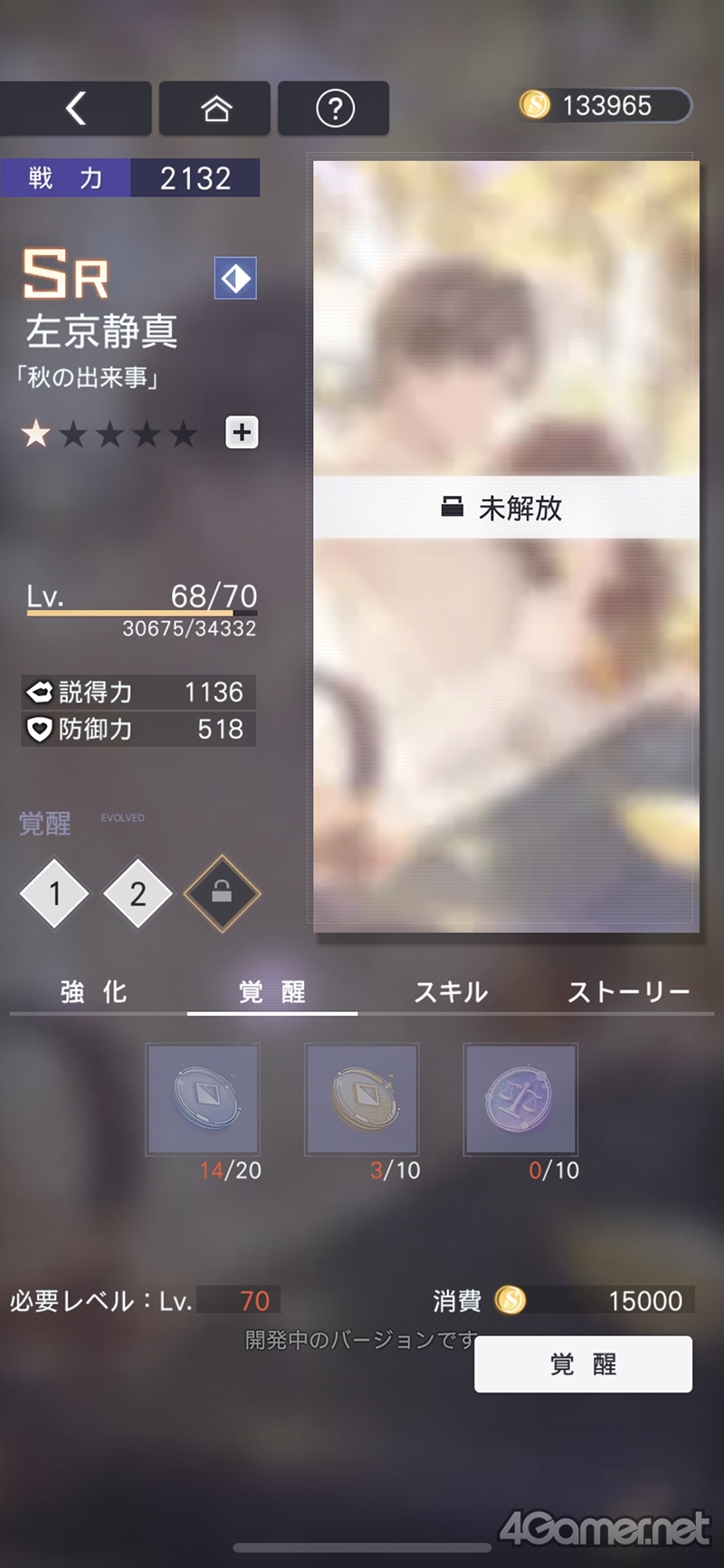The image size is (724, 1568).
Task: Select the scales material showing 0/10
Action: pos(520,1099)
